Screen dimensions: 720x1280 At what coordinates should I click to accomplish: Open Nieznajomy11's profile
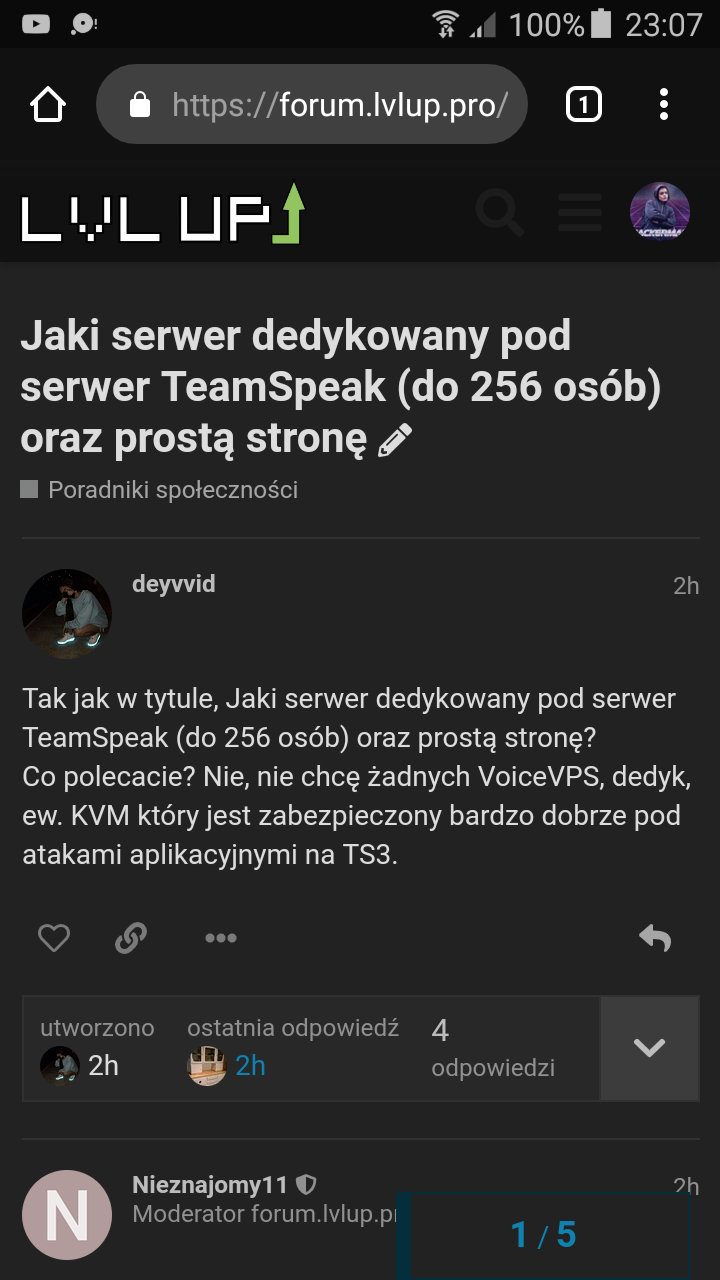210,1186
